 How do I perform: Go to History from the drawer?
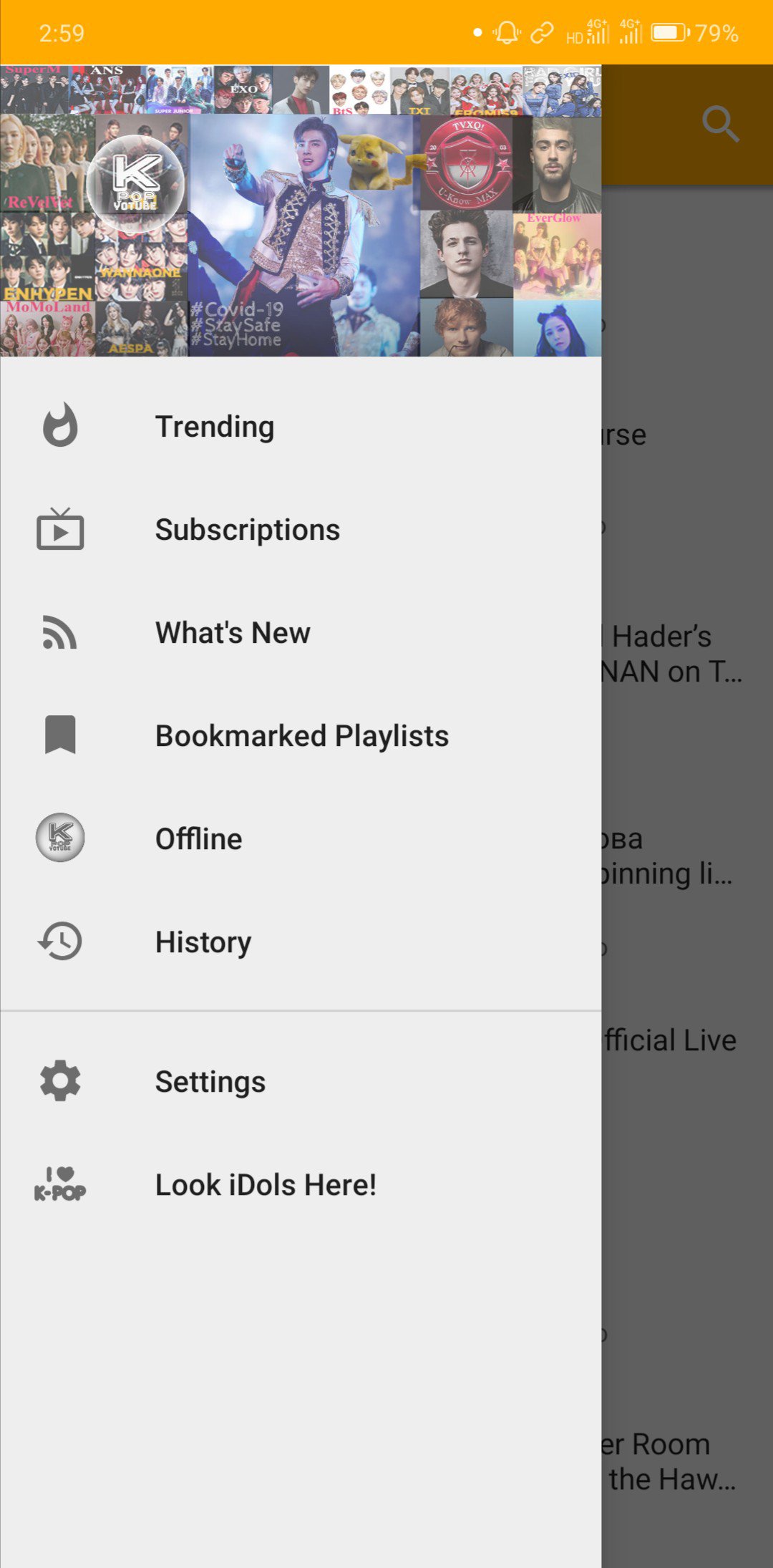click(x=203, y=942)
